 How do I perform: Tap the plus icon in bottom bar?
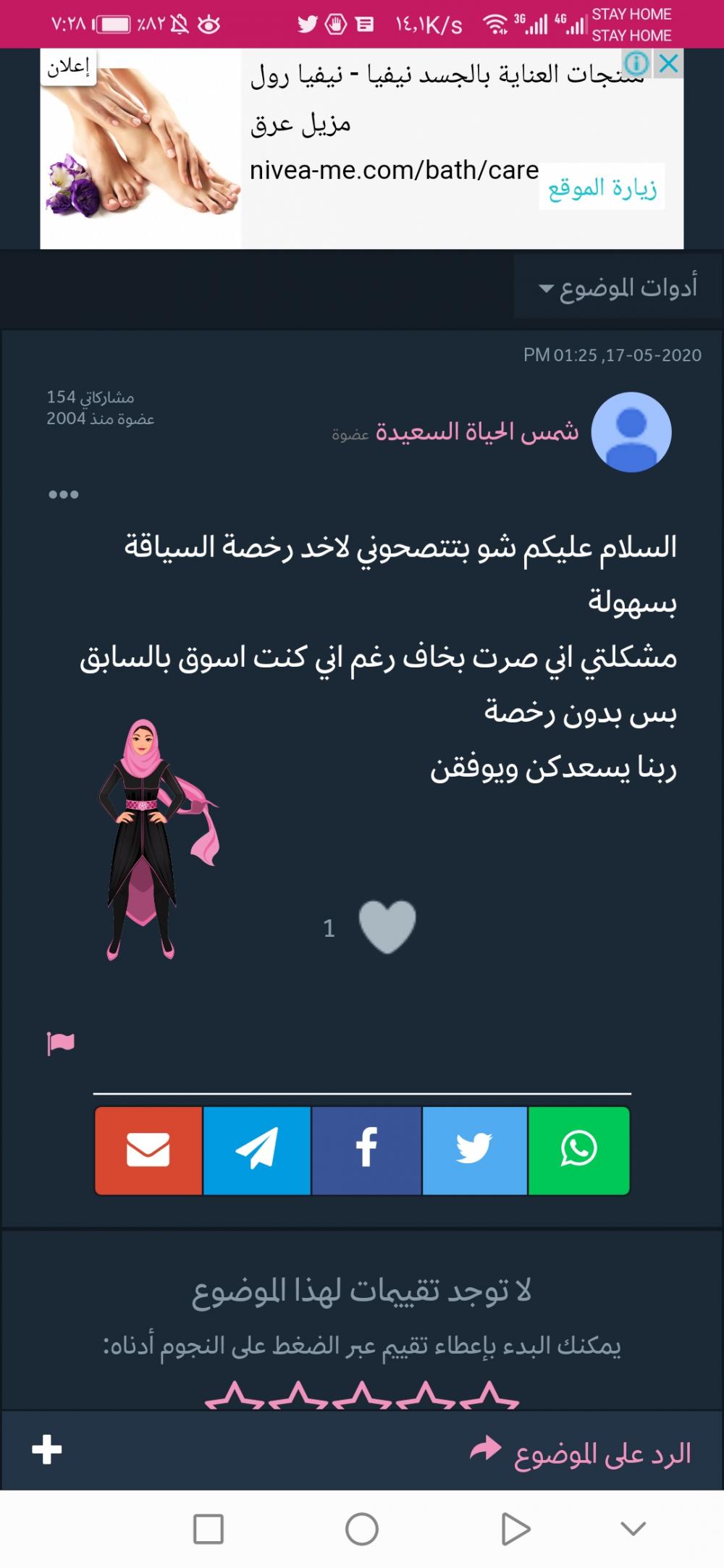click(x=47, y=1450)
